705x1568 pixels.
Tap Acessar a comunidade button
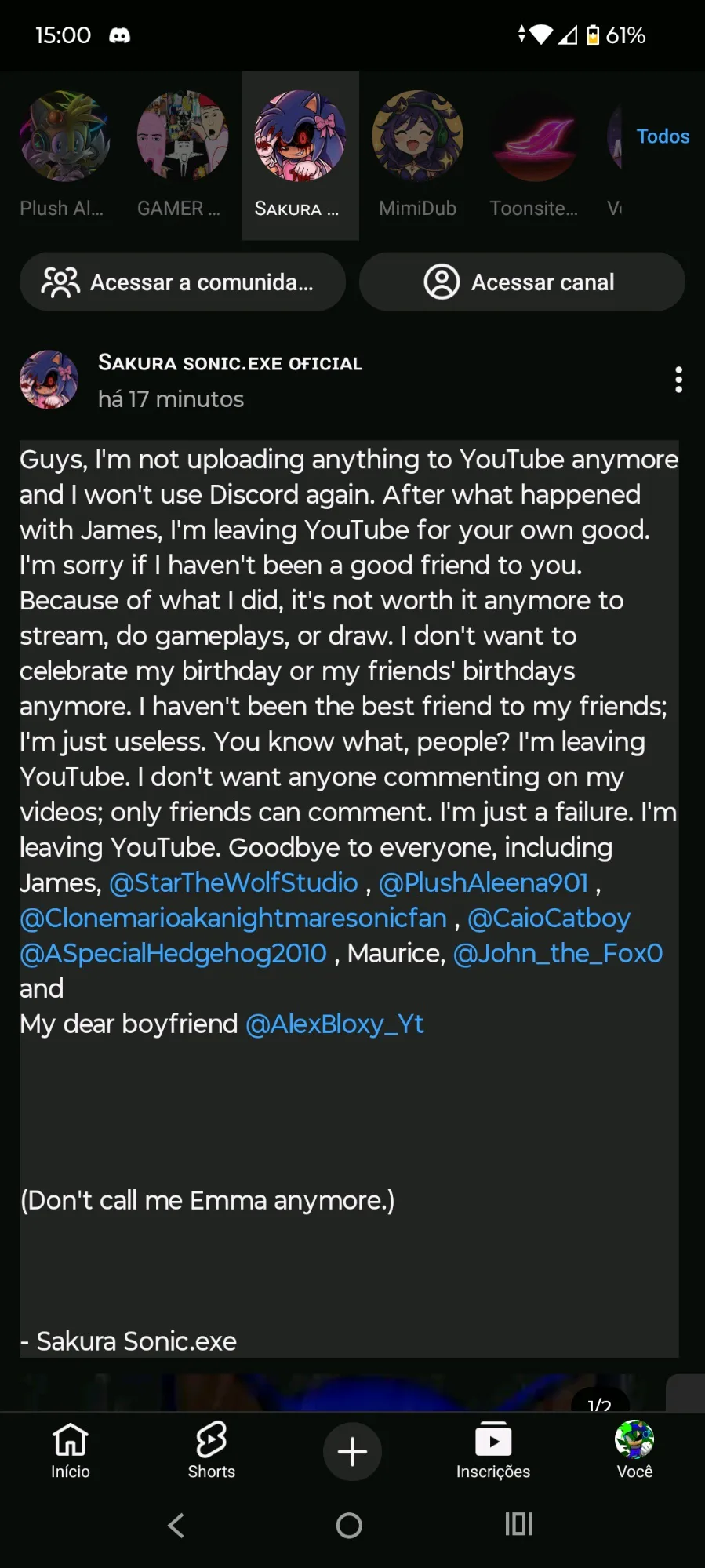tap(182, 282)
